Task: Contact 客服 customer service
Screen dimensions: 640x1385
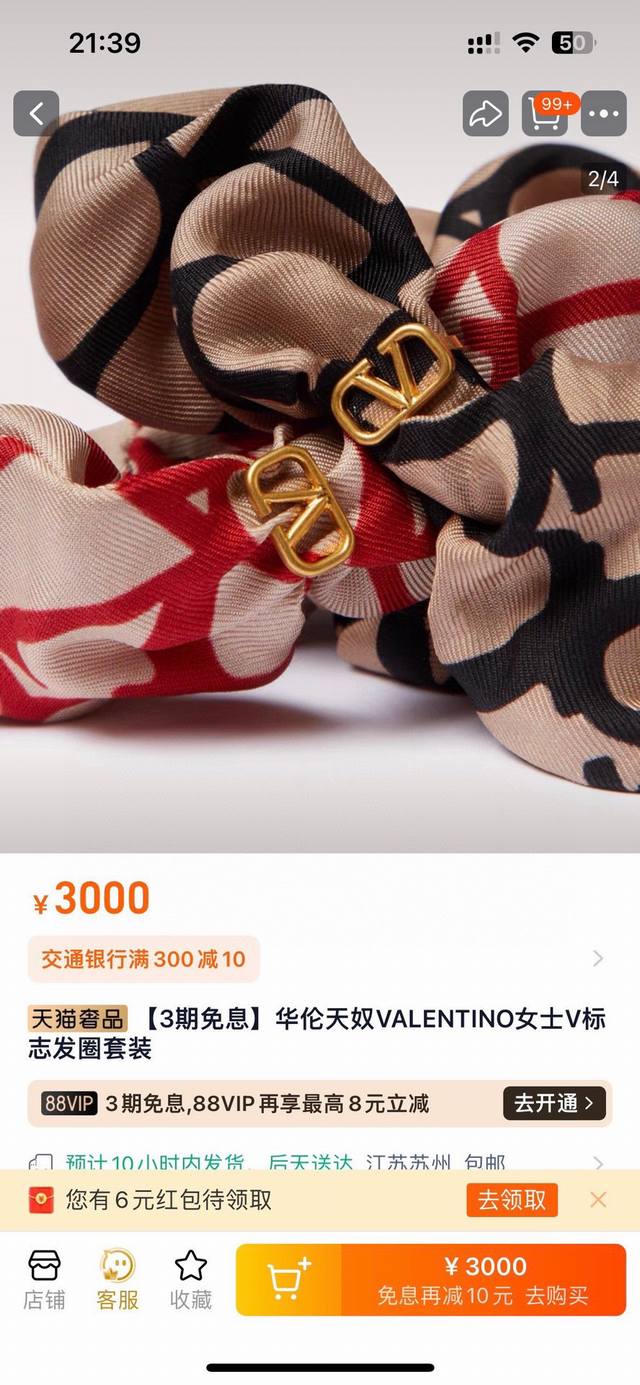Action: pos(117,1280)
